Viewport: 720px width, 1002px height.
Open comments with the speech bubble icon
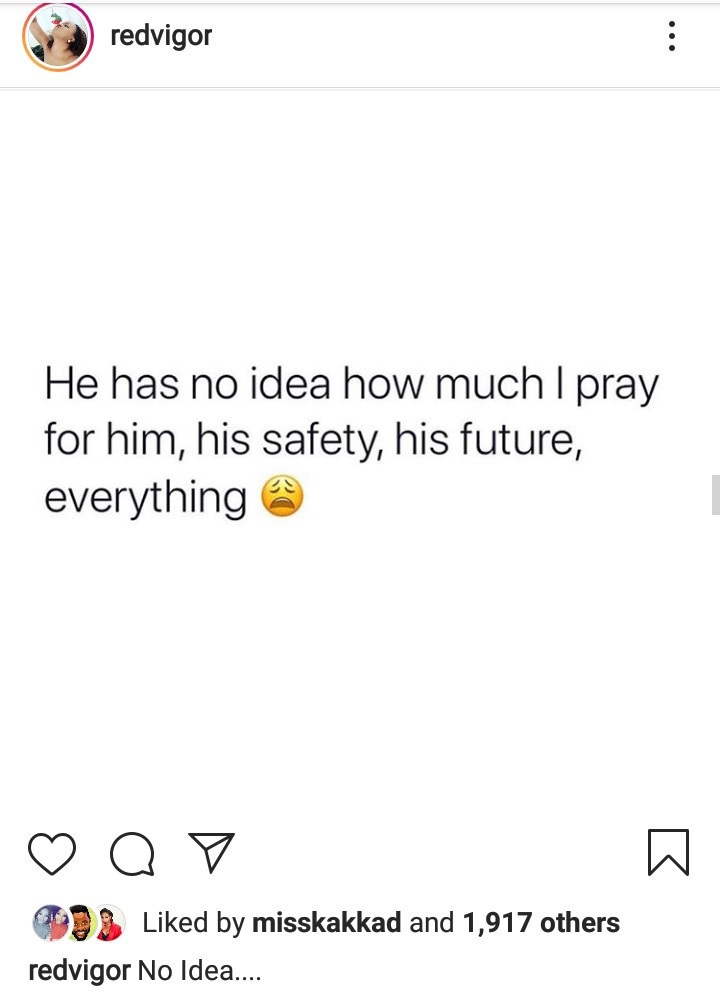(132, 853)
